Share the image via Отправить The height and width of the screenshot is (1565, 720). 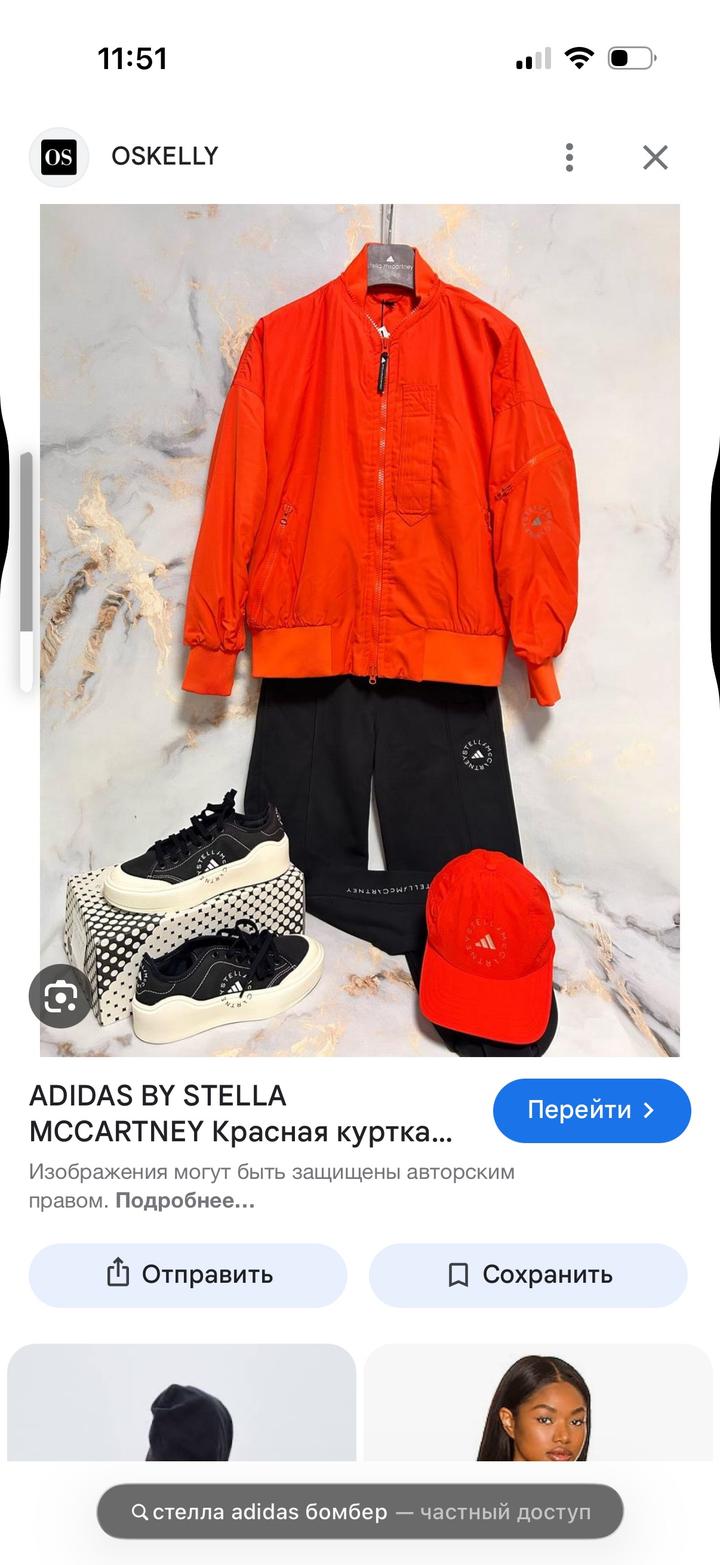tap(188, 1275)
